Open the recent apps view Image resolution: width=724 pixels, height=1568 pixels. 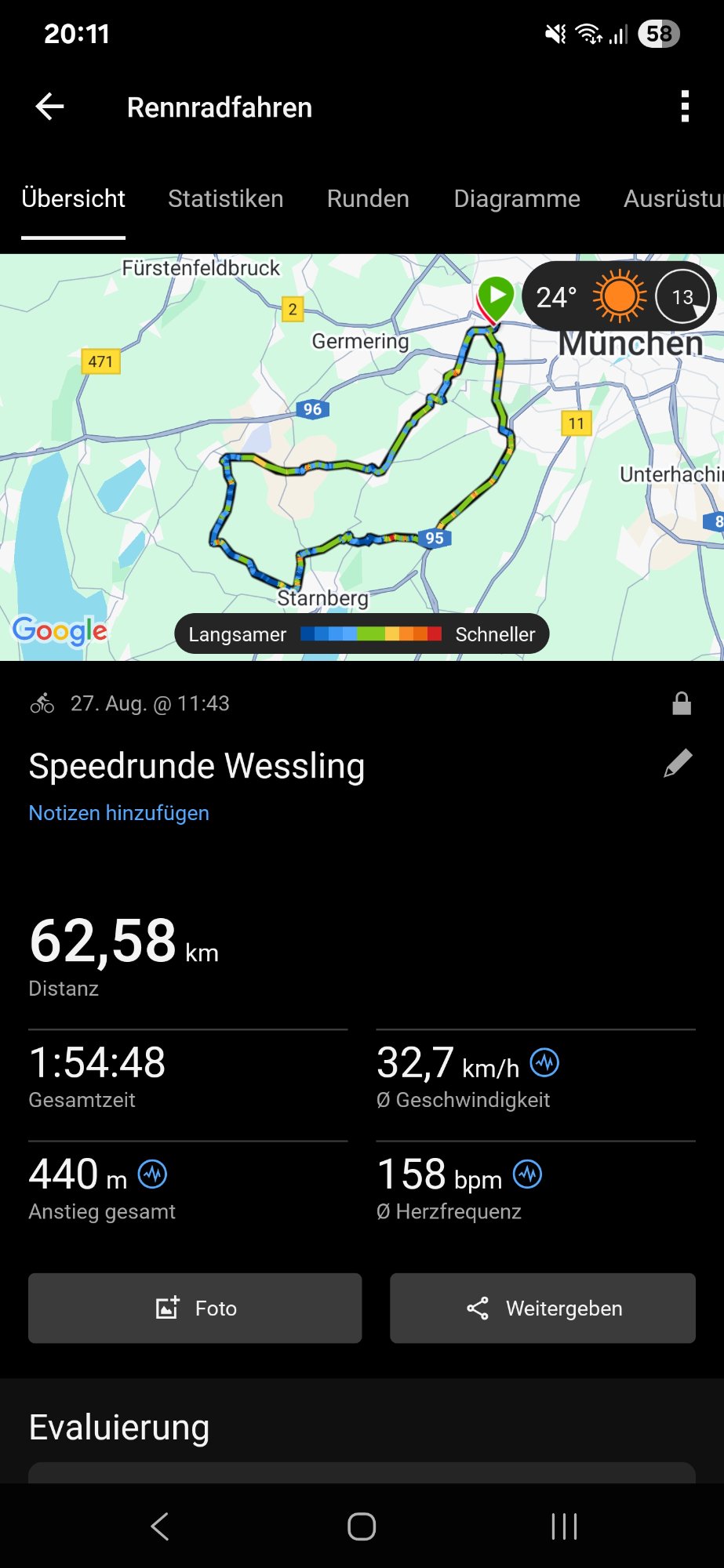tap(564, 1526)
